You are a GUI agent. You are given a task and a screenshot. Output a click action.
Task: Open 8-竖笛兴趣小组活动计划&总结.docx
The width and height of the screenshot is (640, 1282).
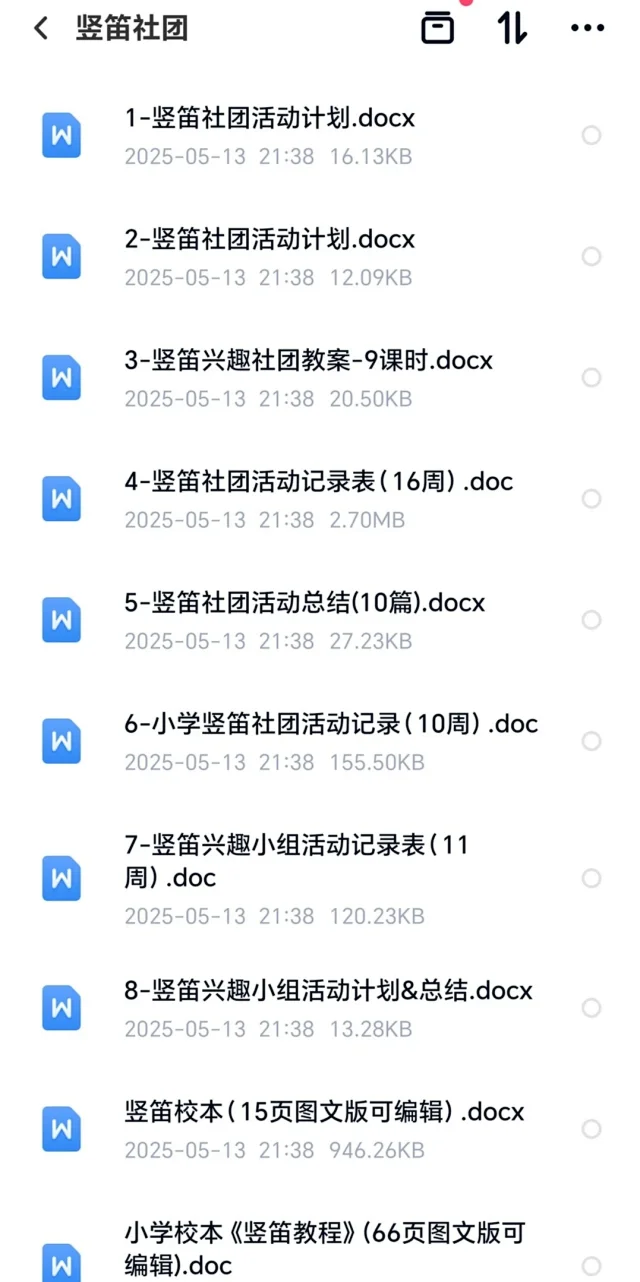point(320,1008)
